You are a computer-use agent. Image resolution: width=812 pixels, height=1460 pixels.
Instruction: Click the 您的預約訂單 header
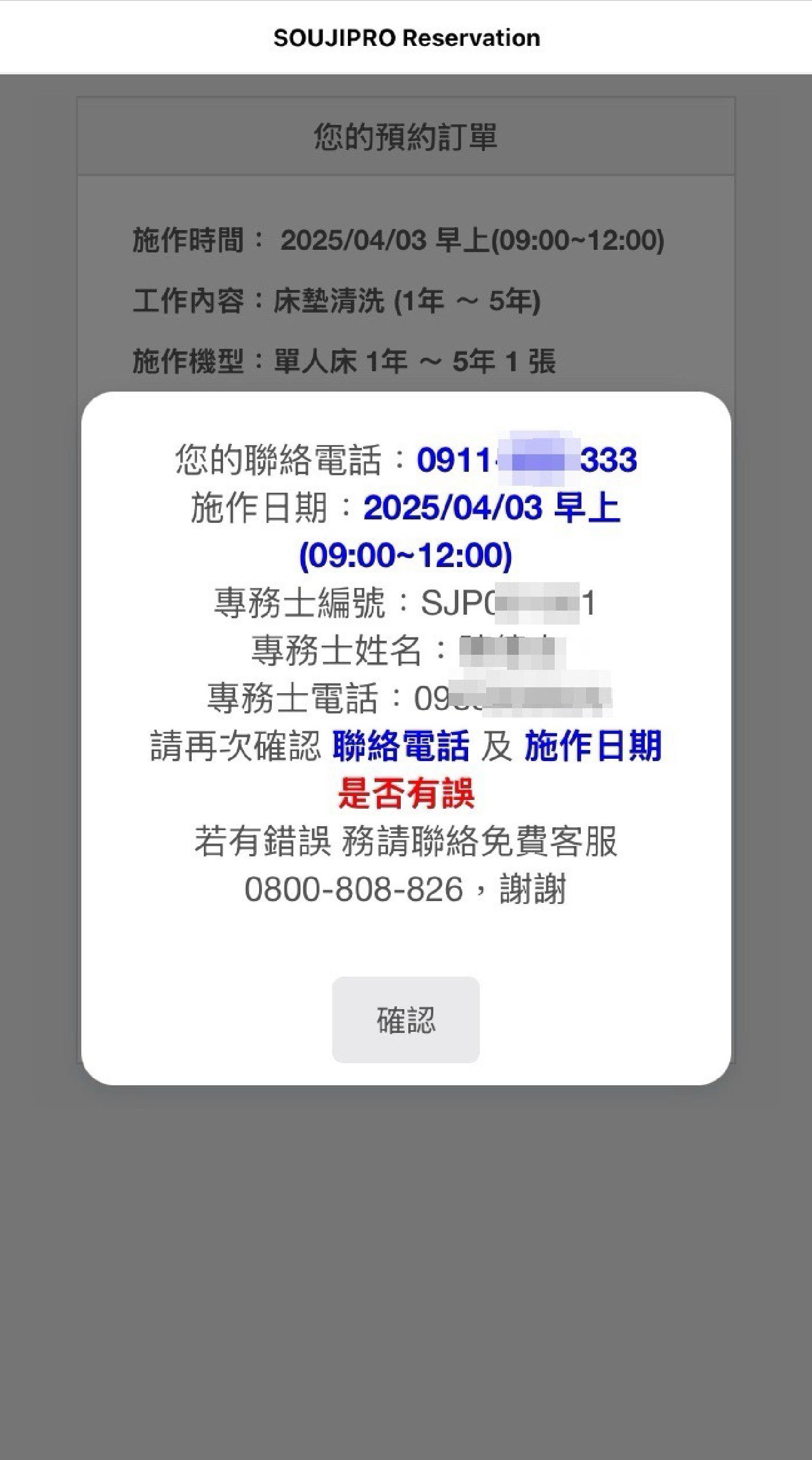(x=406, y=135)
